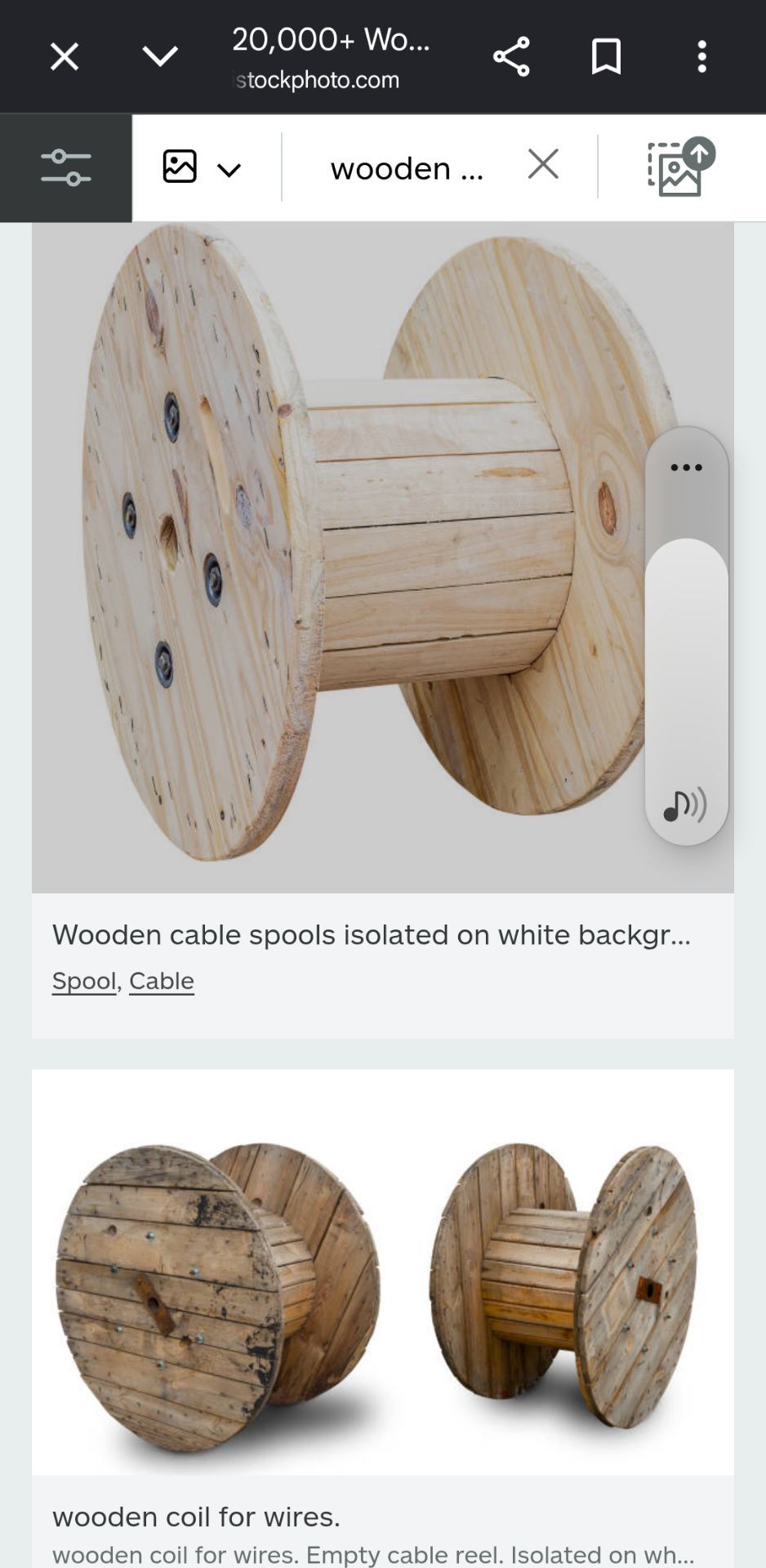Expand the image media type dropdown
This screenshot has height=1568, width=766.
[x=202, y=168]
